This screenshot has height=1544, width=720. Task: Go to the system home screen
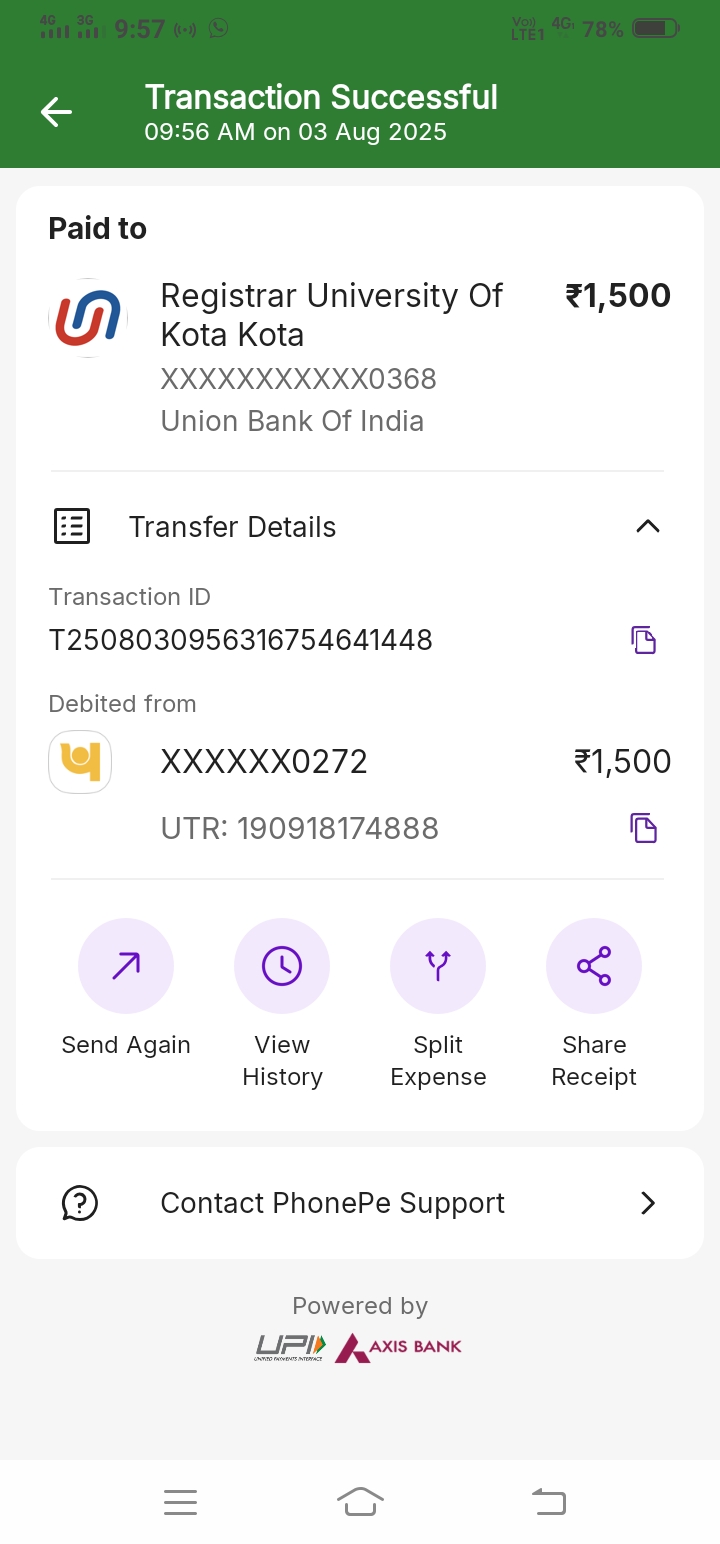tap(360, 1501)
